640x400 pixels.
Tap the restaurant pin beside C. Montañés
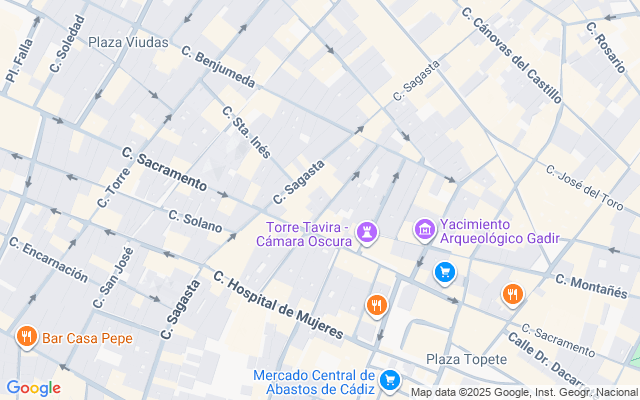512,293
